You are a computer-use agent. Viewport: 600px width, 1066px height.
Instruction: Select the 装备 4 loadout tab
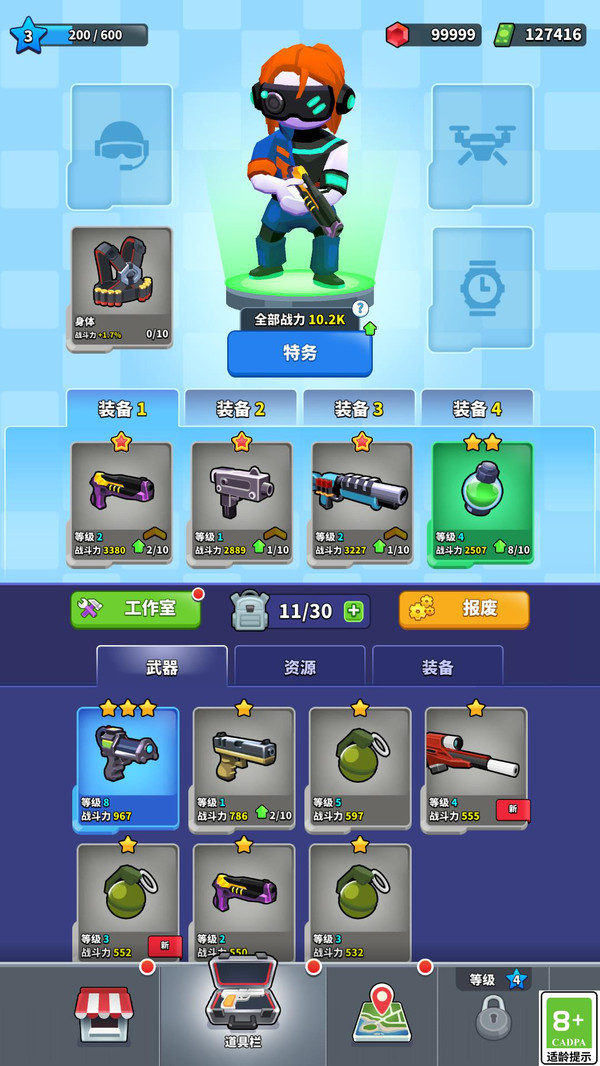(x=476, y=409)
